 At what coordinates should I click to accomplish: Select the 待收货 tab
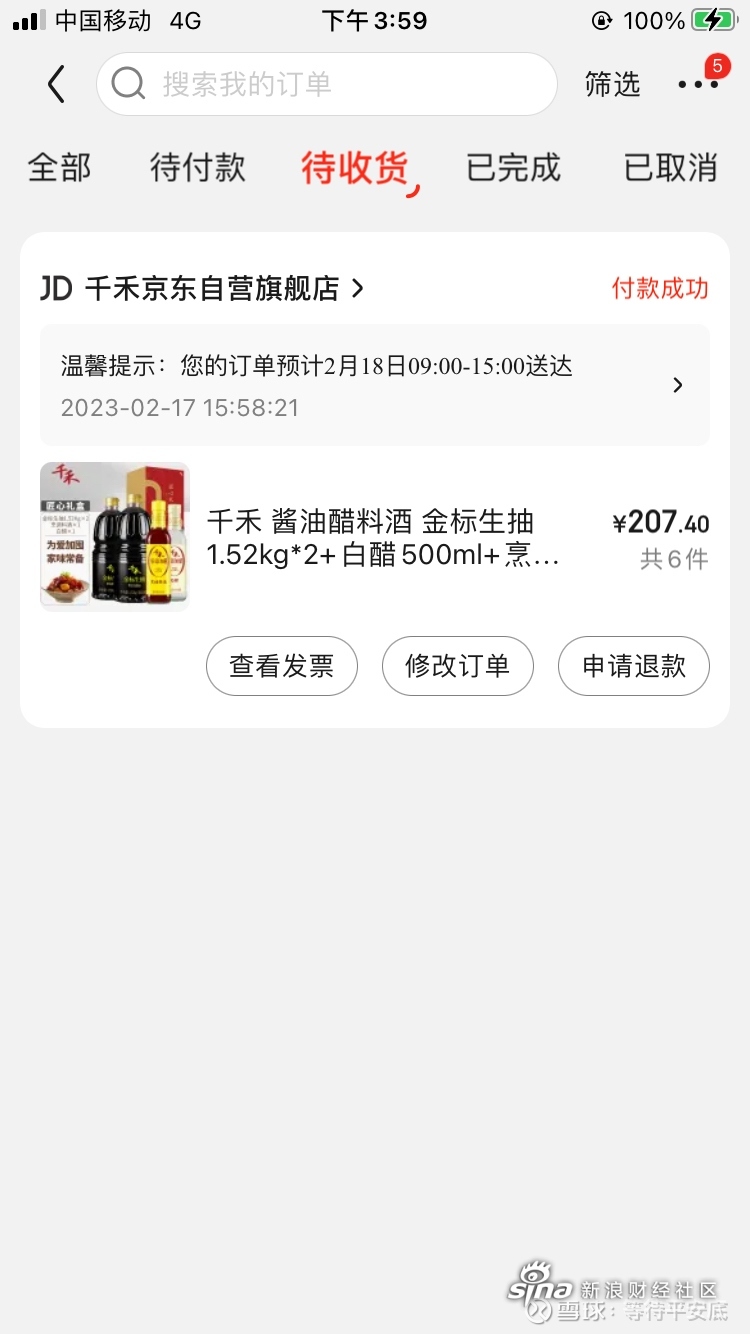(355, 167)
